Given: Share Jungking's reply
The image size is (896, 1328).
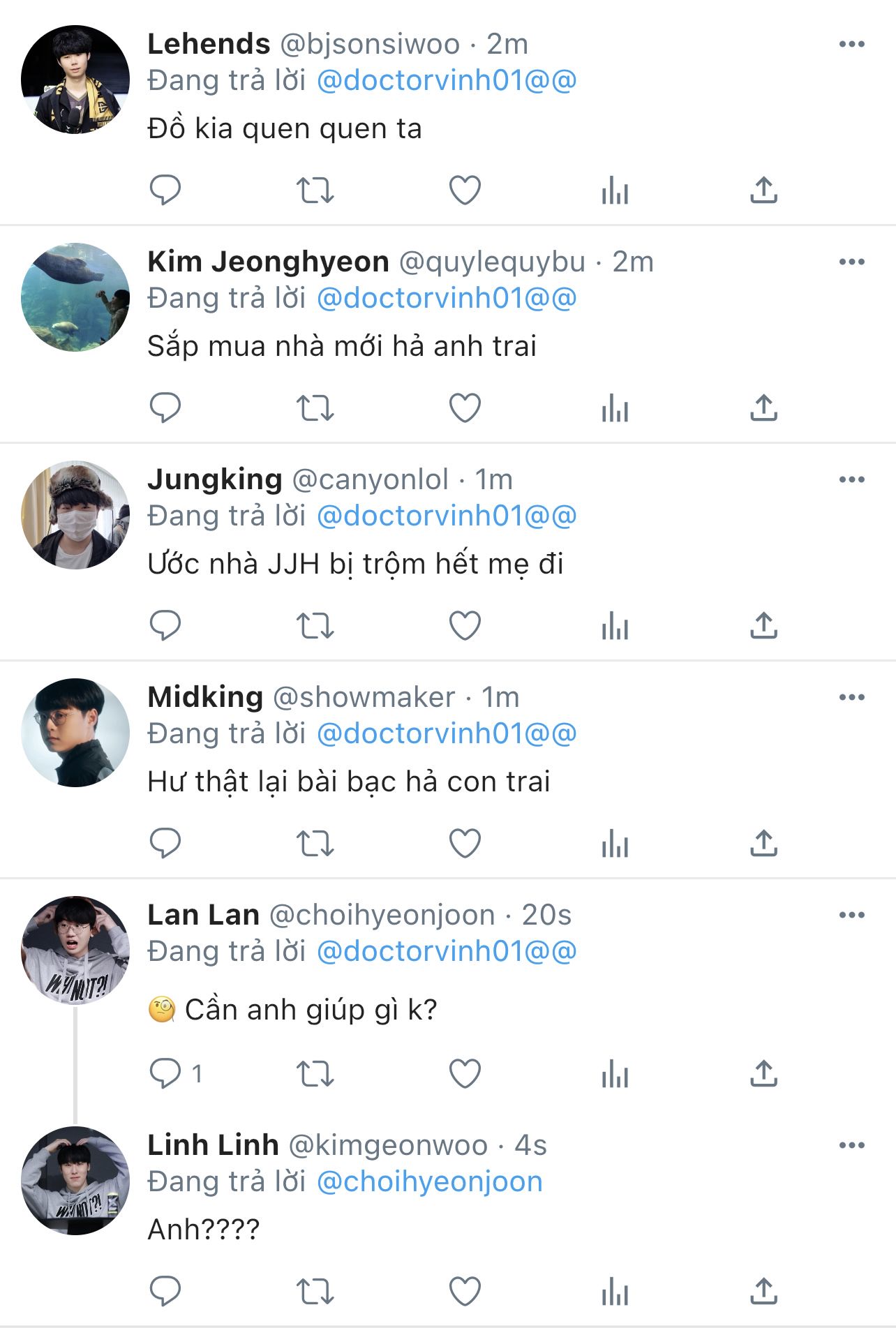Looking at the screenshot, I should [763, 625].
